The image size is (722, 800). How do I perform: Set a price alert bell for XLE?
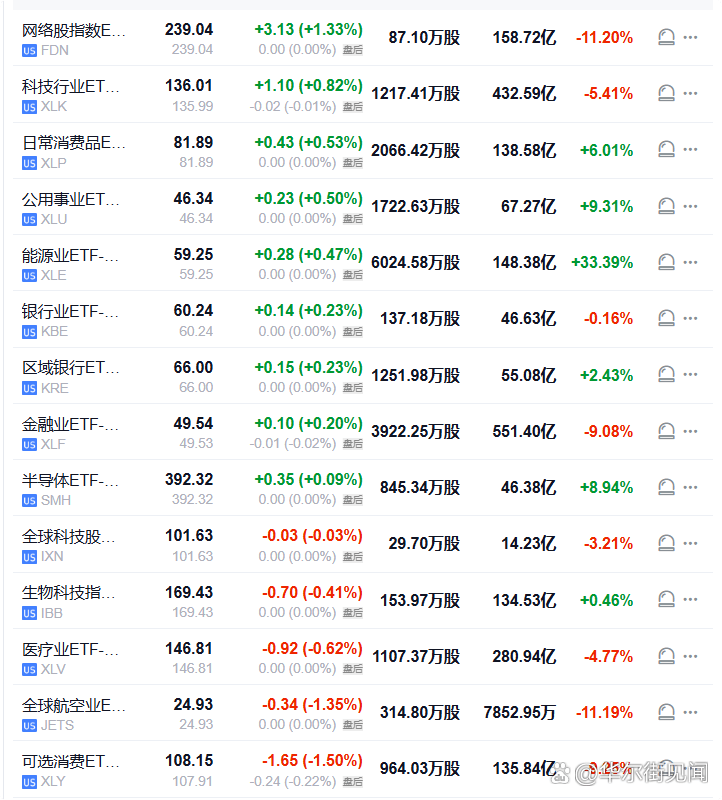pos(666,262)
